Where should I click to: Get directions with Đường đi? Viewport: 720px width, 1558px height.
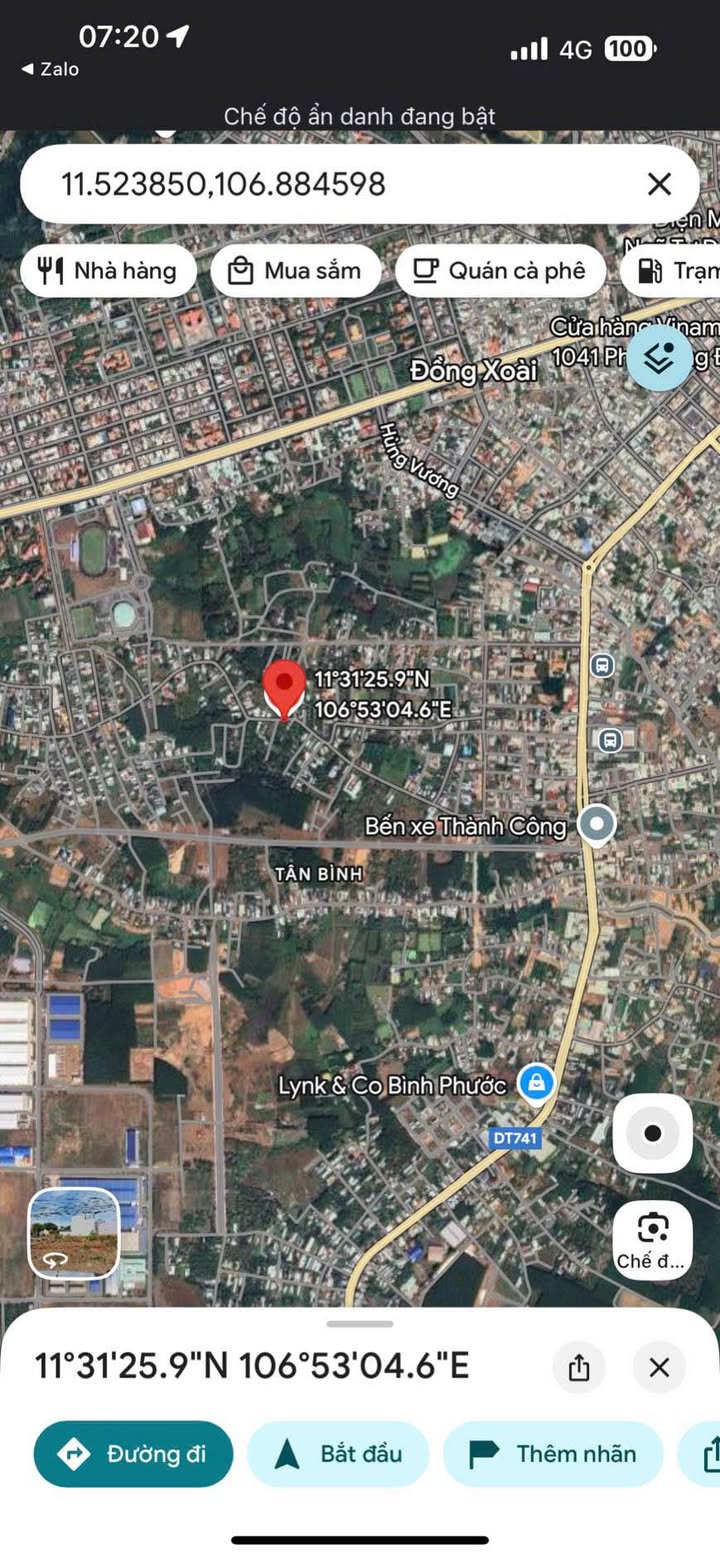133,1453
